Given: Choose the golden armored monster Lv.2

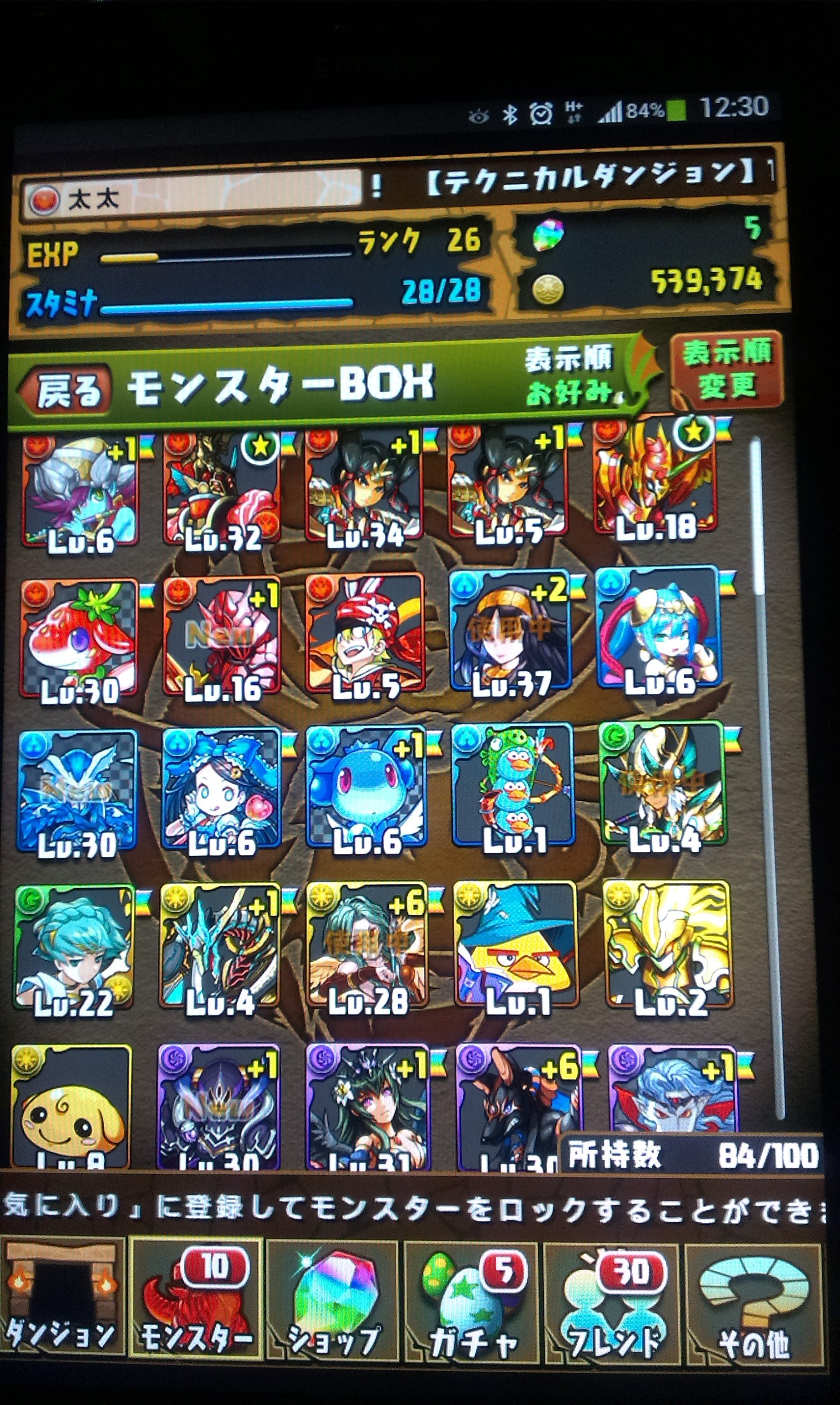Looking at the screenshot, I should click(x=668, y=945).
